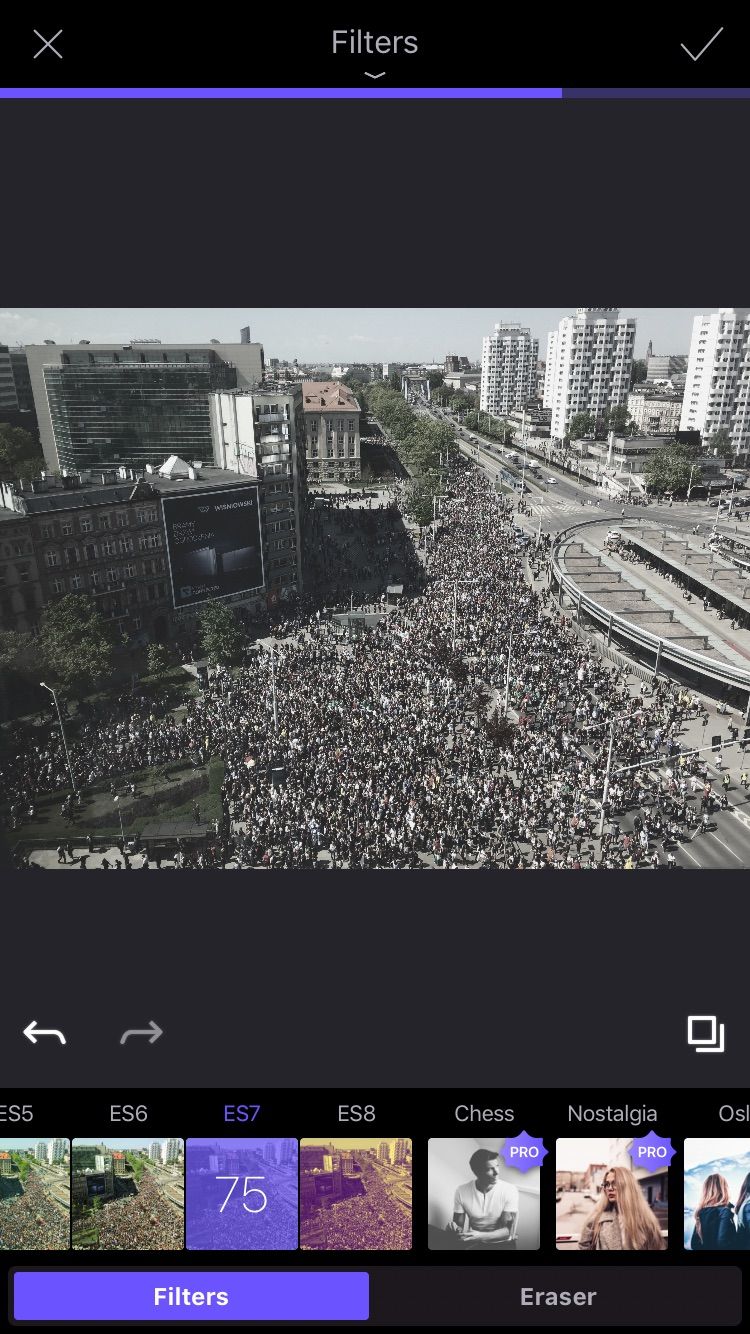Screen dimensions: 750x1334
Task: Undo the last edit
Action: [45, 1033]
